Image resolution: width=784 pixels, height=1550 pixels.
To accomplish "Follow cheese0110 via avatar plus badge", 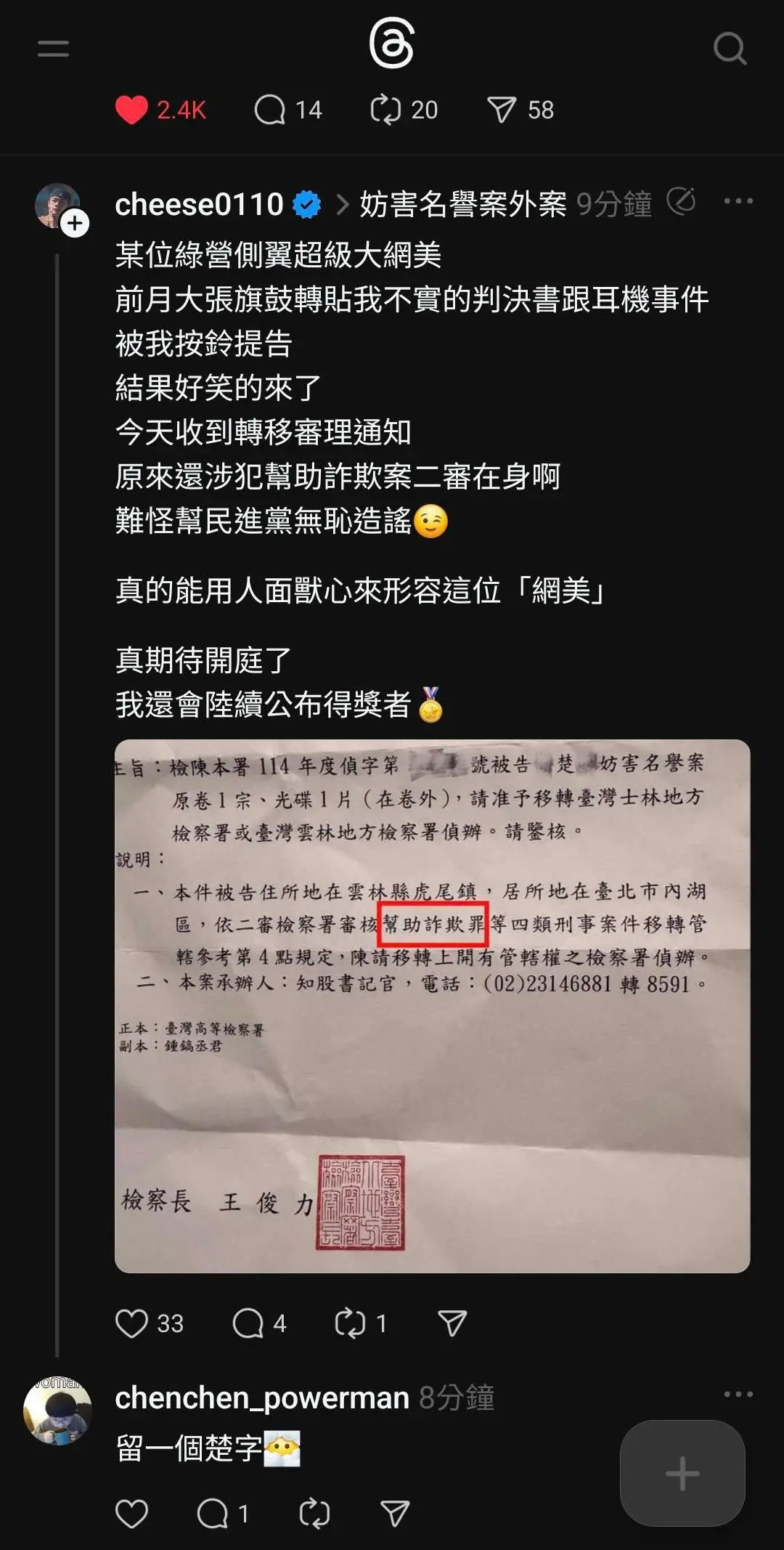I will (75, 224).
